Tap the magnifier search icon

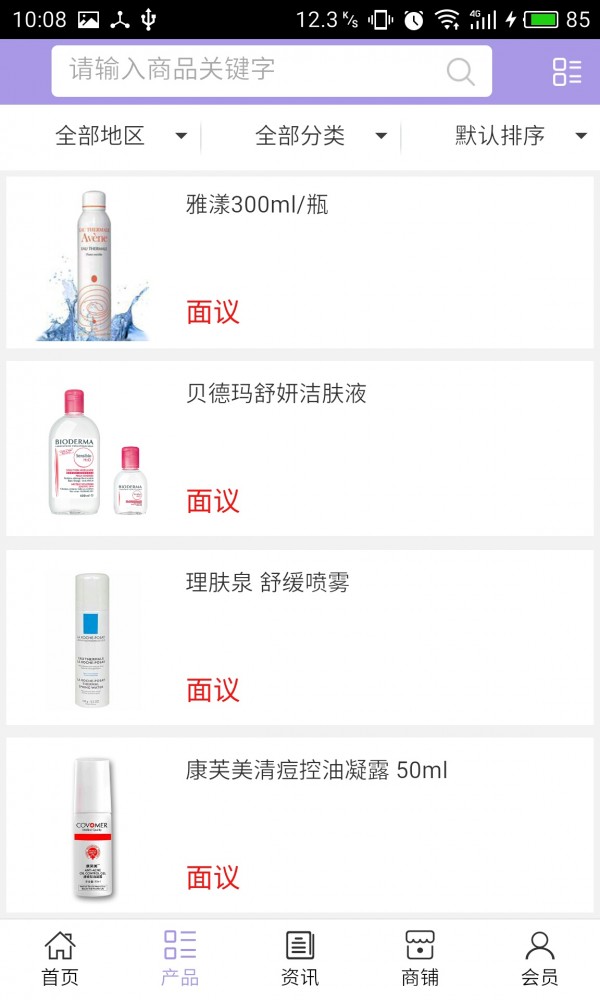tap(460, 71)
